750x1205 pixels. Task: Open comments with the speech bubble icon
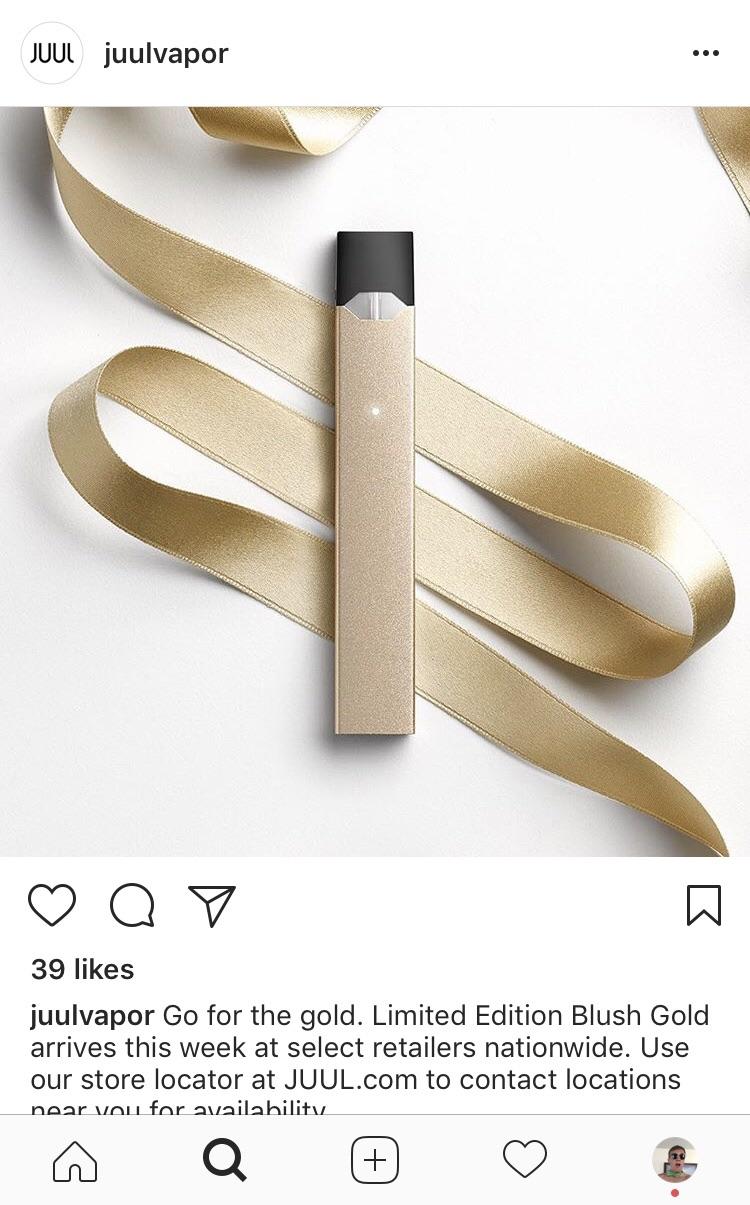131,906
